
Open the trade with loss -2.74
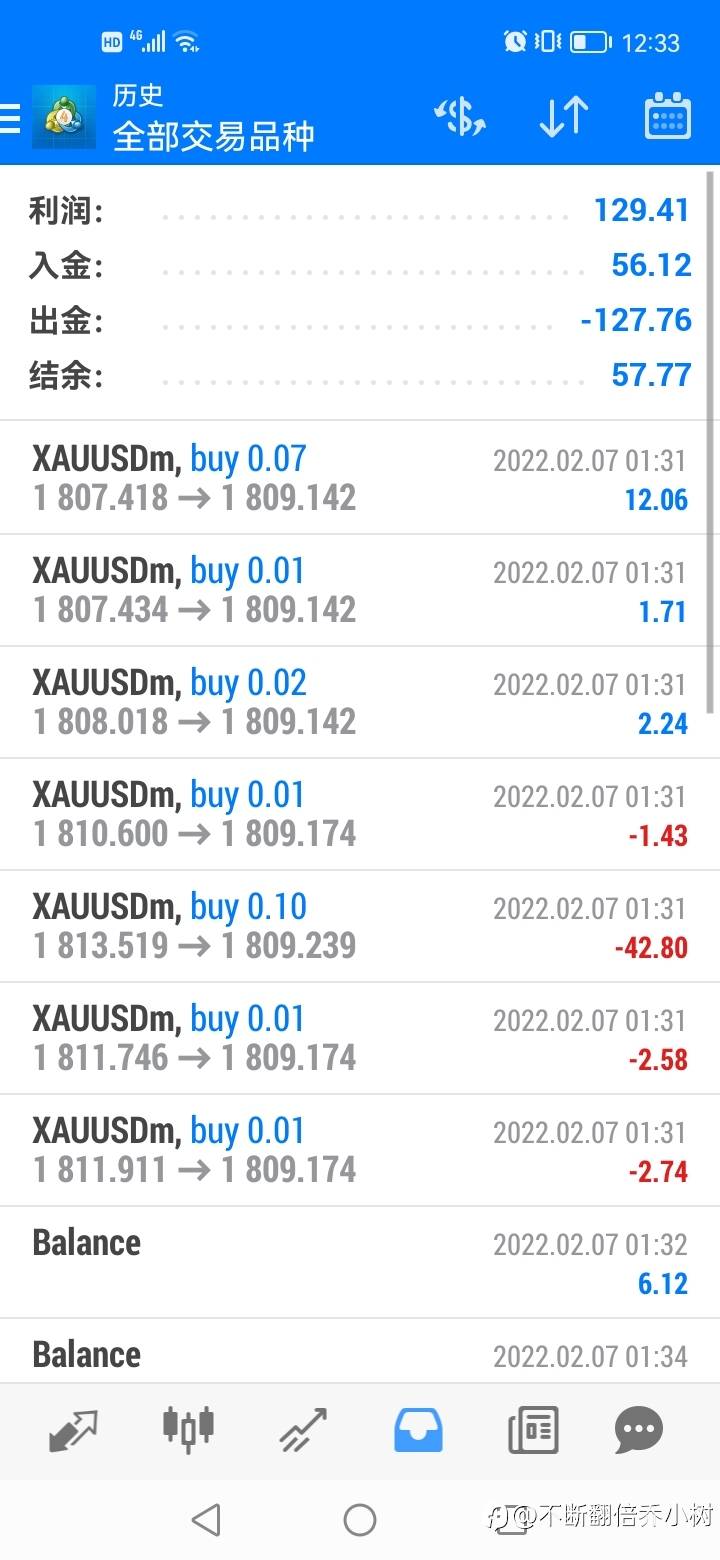pos(360,1150)
